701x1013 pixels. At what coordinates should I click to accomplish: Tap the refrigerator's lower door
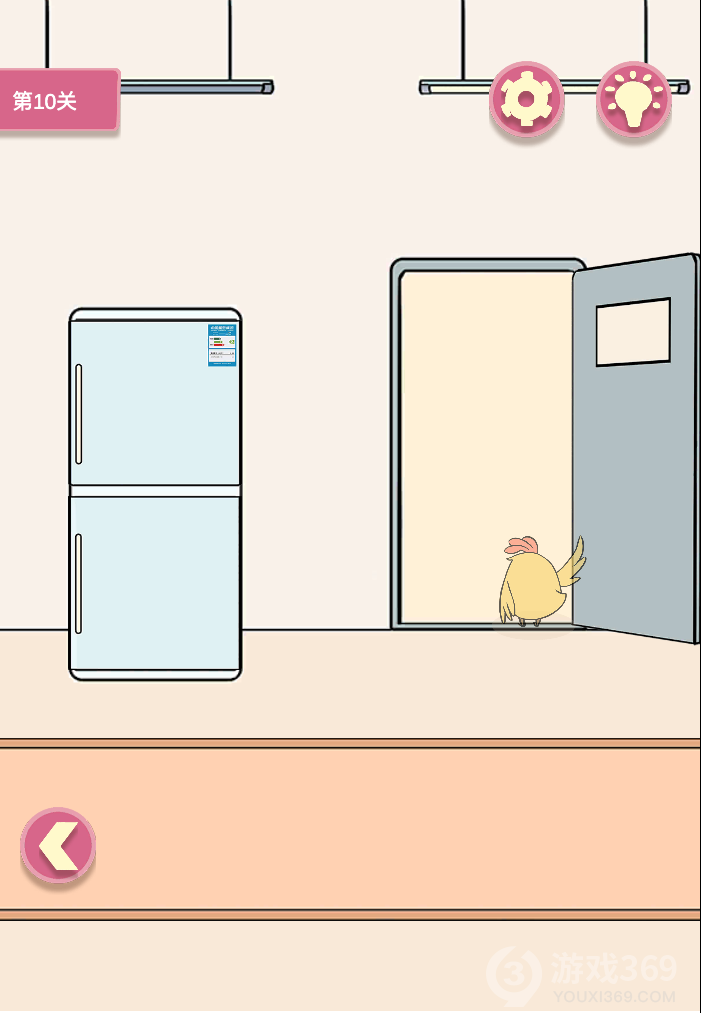coord(155,580)
